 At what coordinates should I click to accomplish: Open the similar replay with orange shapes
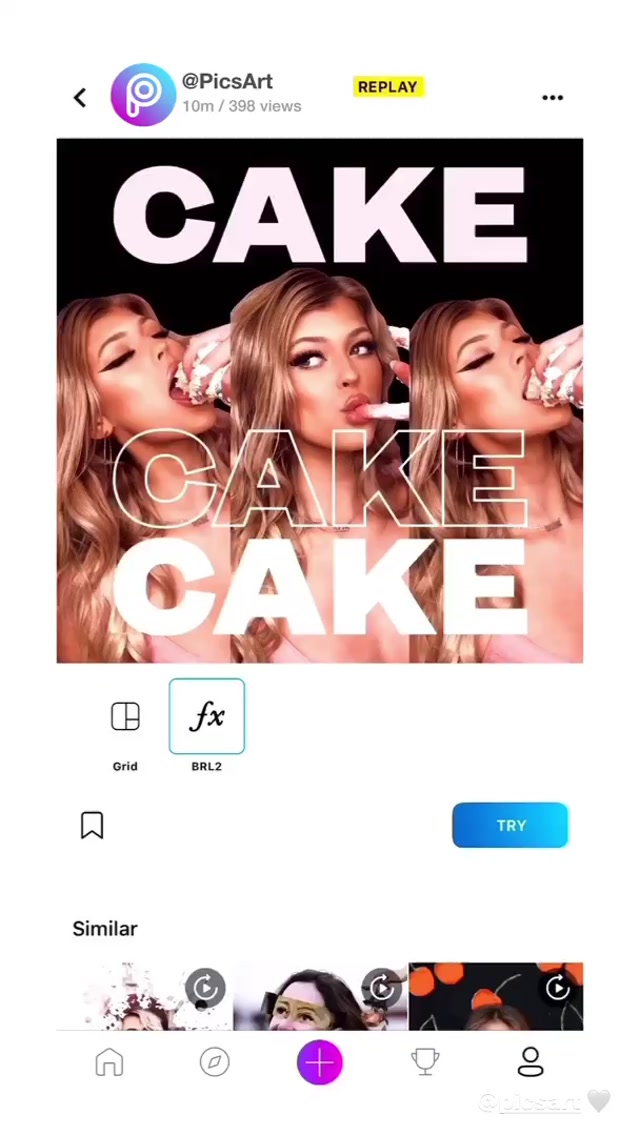tap(496, 996)
